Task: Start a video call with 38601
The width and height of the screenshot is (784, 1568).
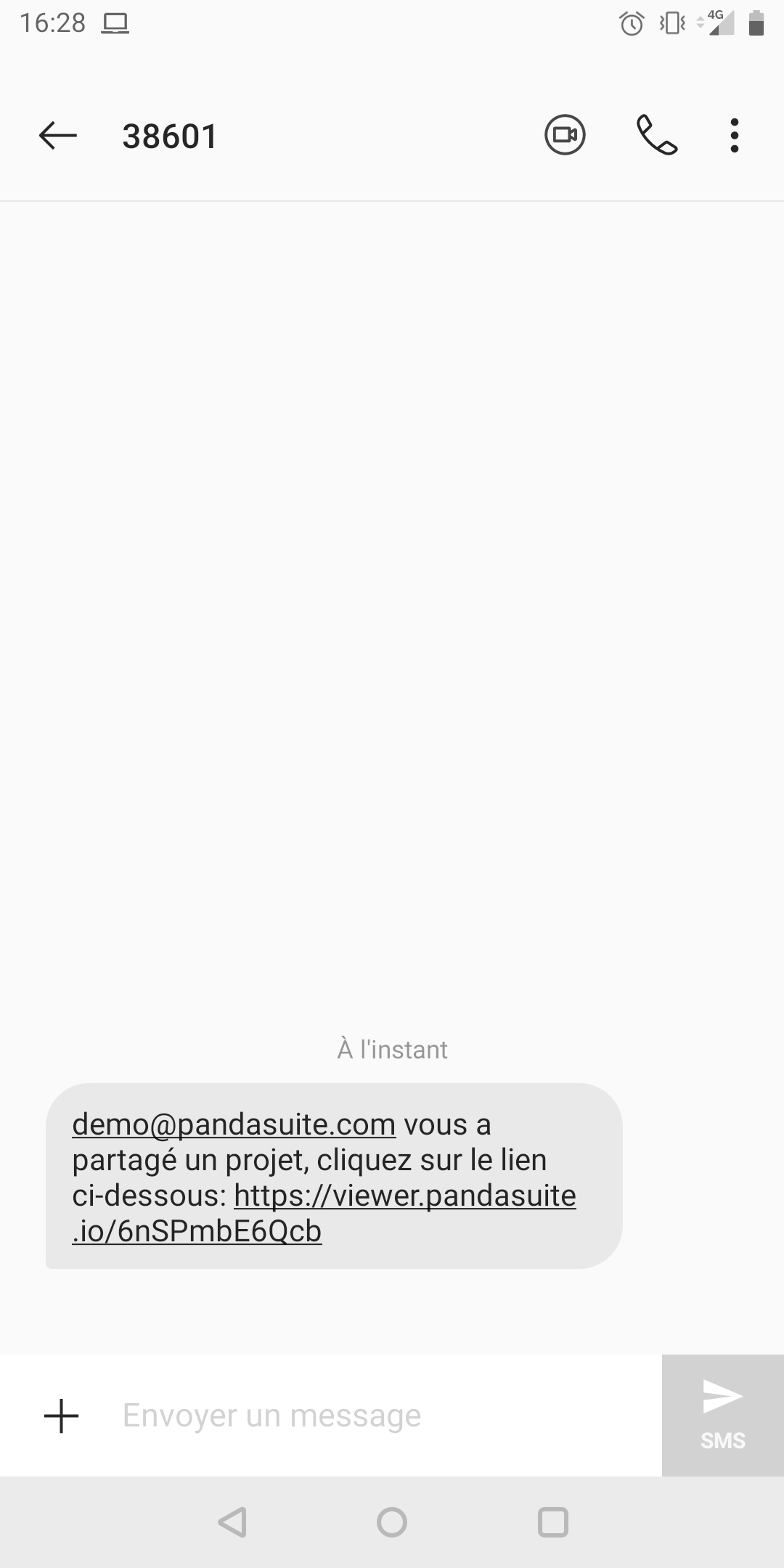Action: (x=565, y=136)
